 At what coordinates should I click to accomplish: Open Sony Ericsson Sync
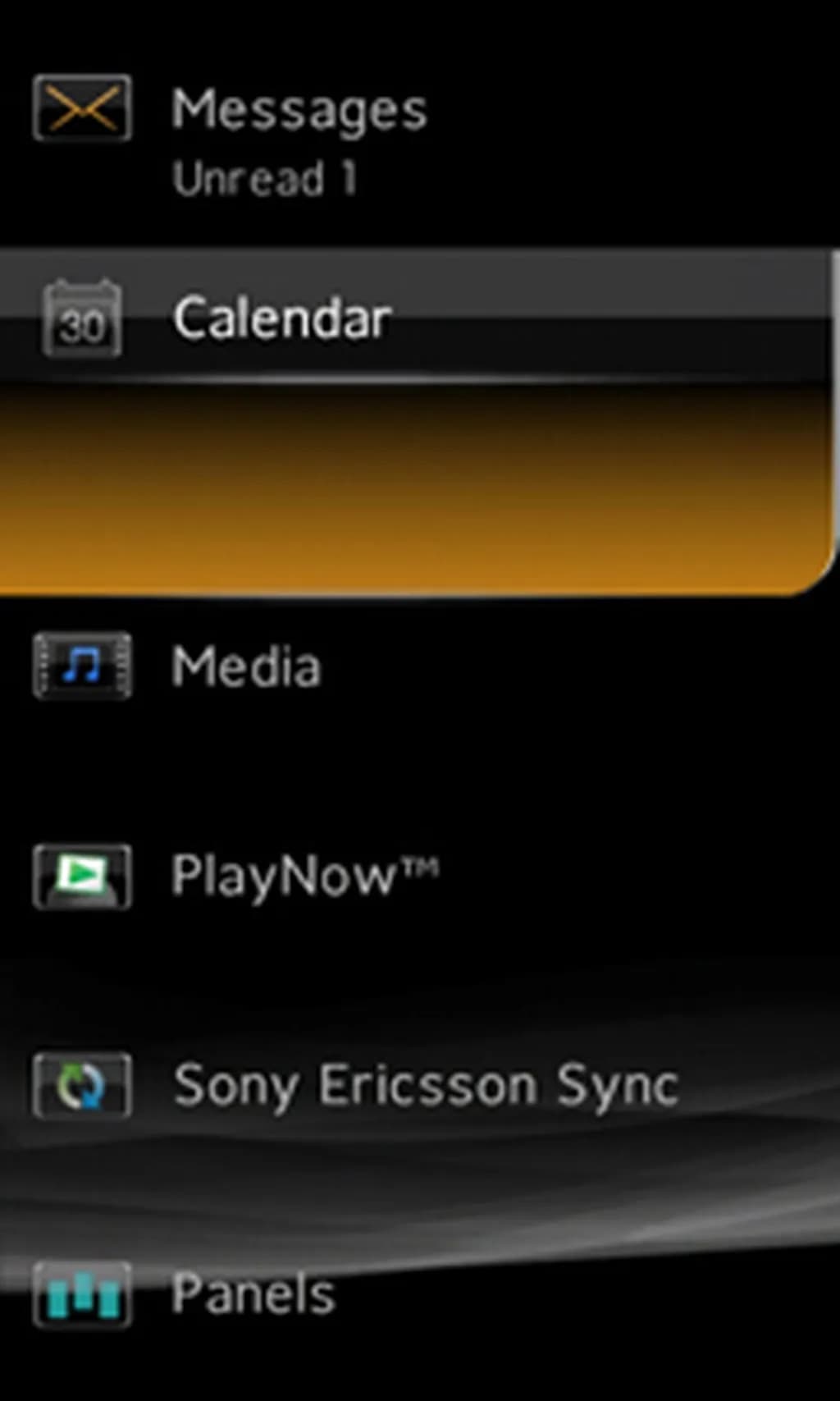pyautogui.click(x=425, y=1085)
